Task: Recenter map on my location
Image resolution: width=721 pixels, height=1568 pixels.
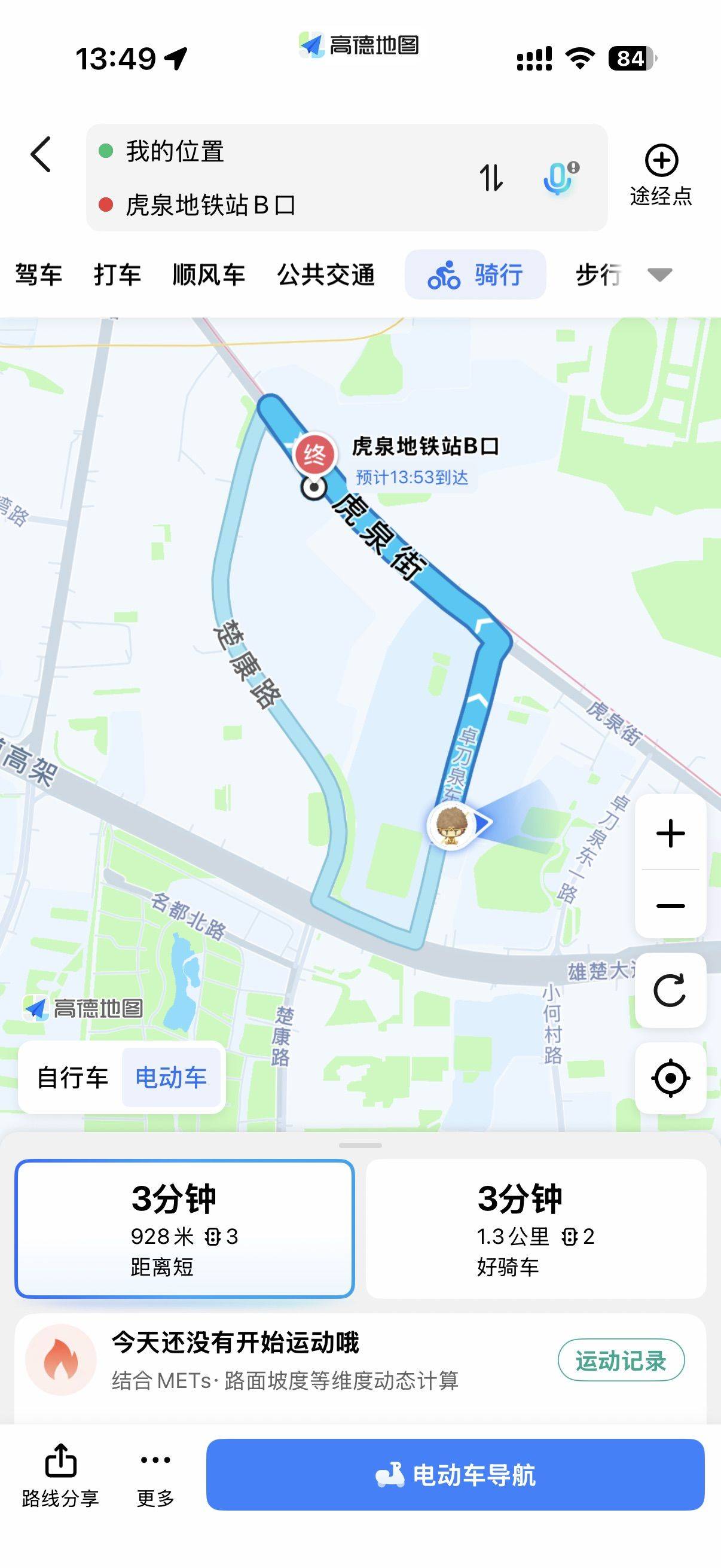Action: pyautogui.click(x=671, y=1078)
